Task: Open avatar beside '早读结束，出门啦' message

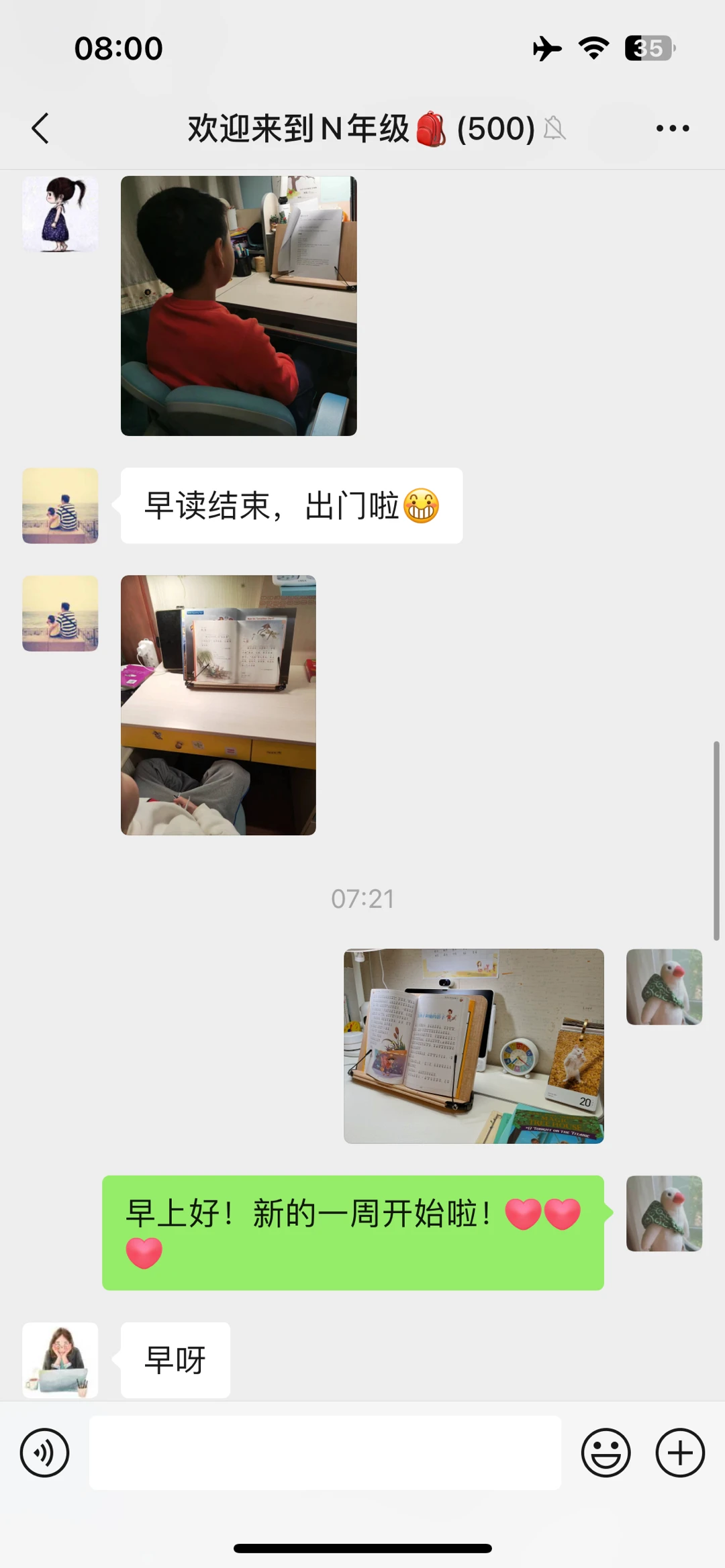Action: (60, 506)
